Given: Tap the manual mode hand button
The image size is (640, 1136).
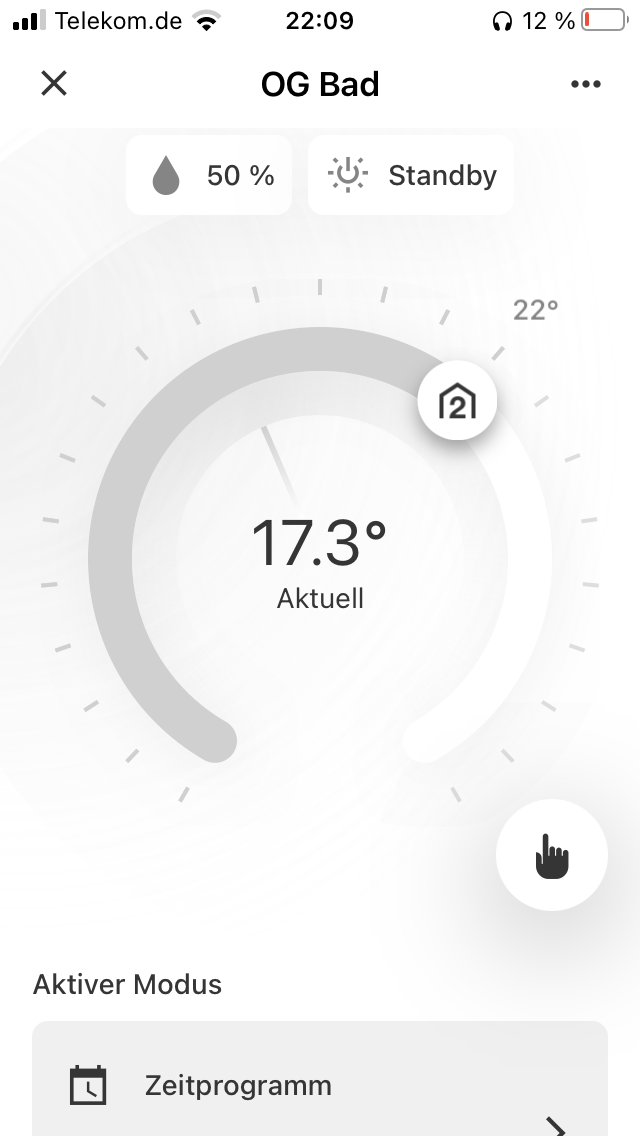Looking at the screenshot, I should pos(552,855).
